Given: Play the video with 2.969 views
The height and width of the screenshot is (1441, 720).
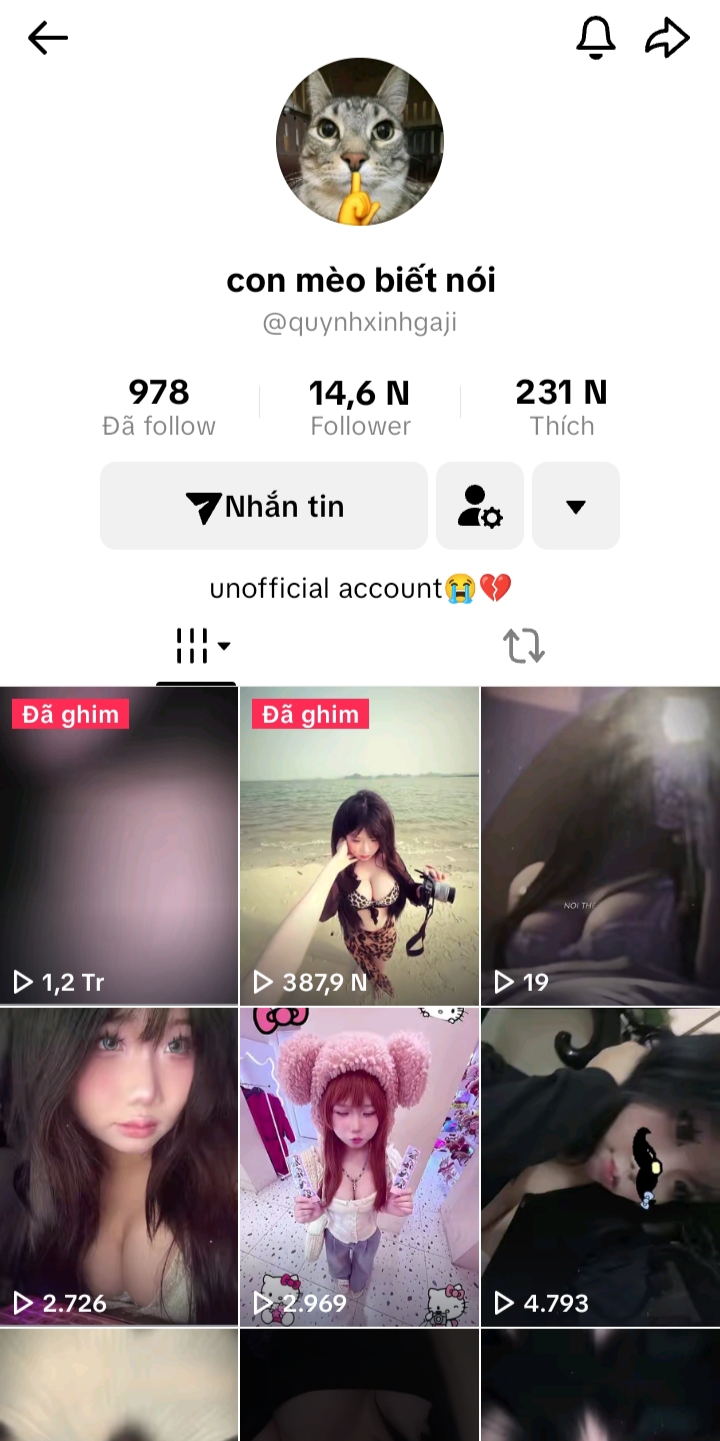Looking at the screenshot, I should tap(359, 1165).
